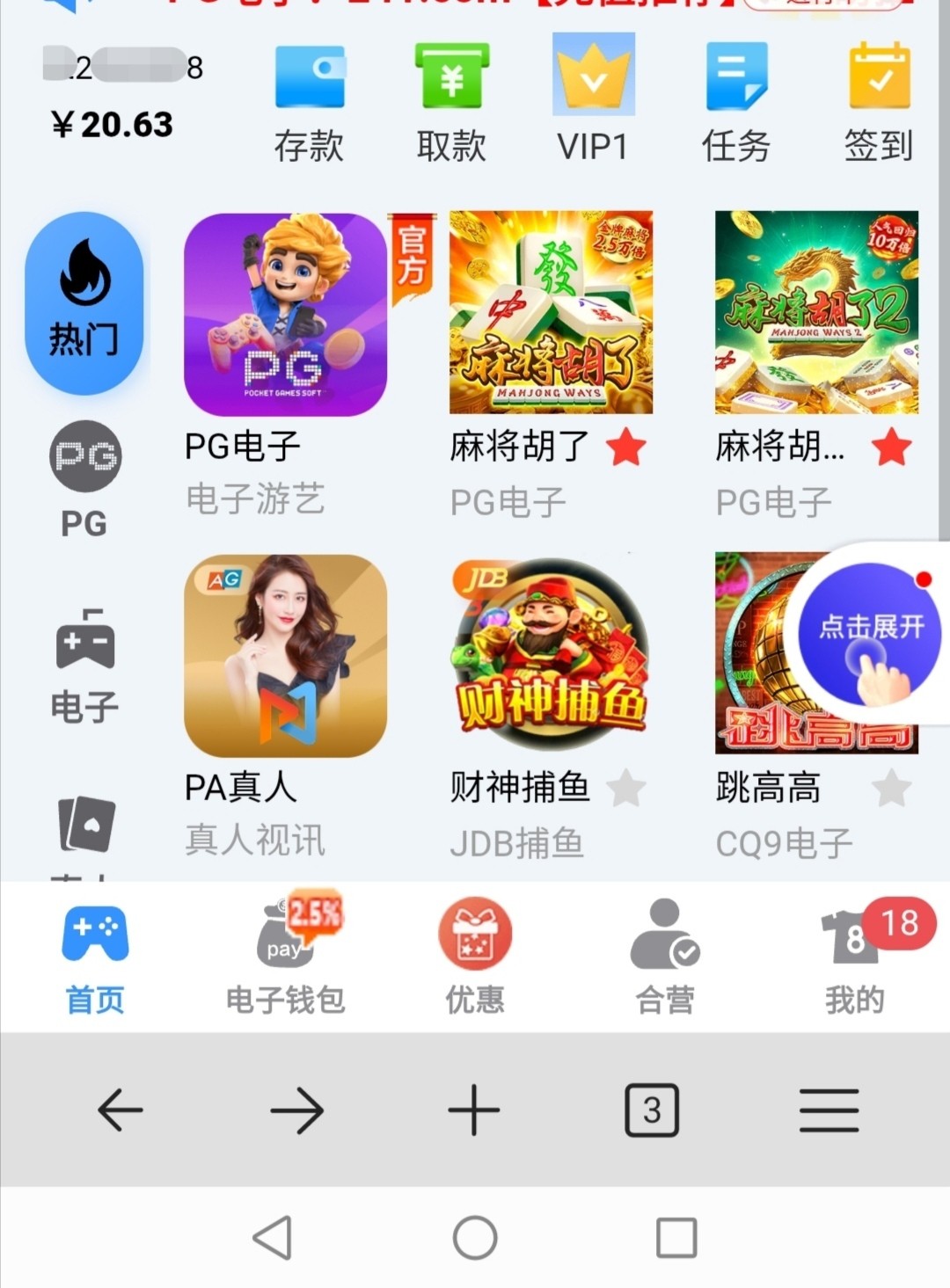Toggle the favorite star on 财神捕鱼
The image size is (950, 1288).
tap(628, 790)
